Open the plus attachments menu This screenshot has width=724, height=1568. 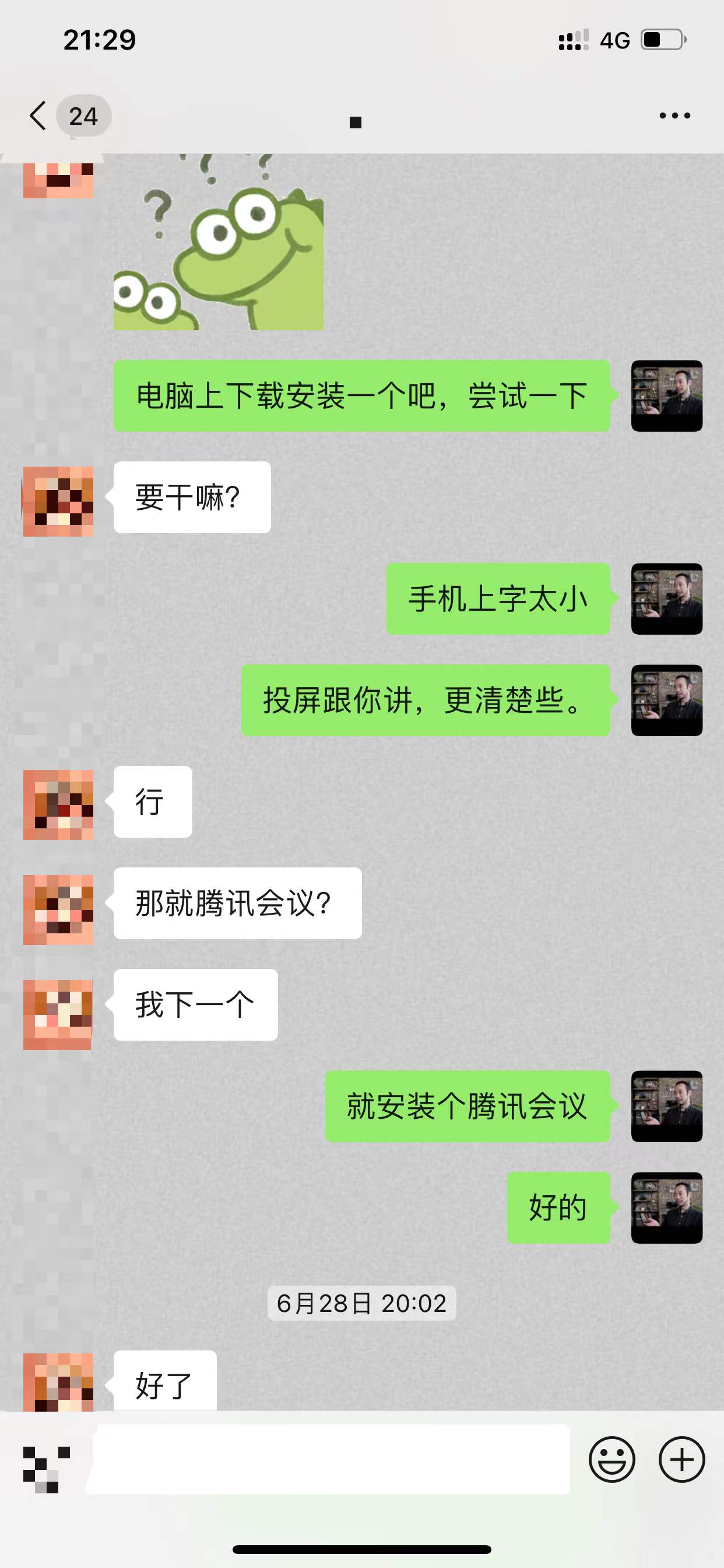tap(681, 1459)
